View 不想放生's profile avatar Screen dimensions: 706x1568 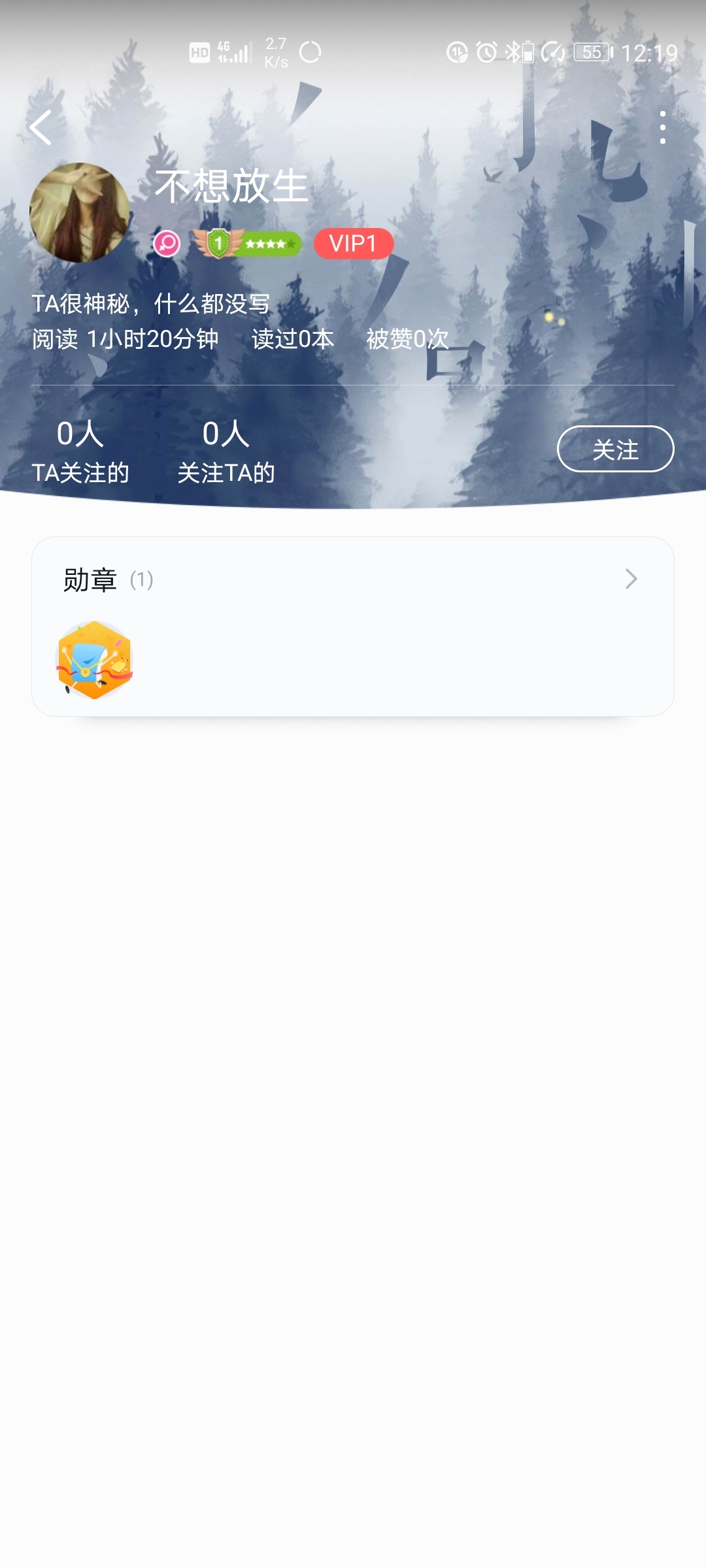pos(80,212)
